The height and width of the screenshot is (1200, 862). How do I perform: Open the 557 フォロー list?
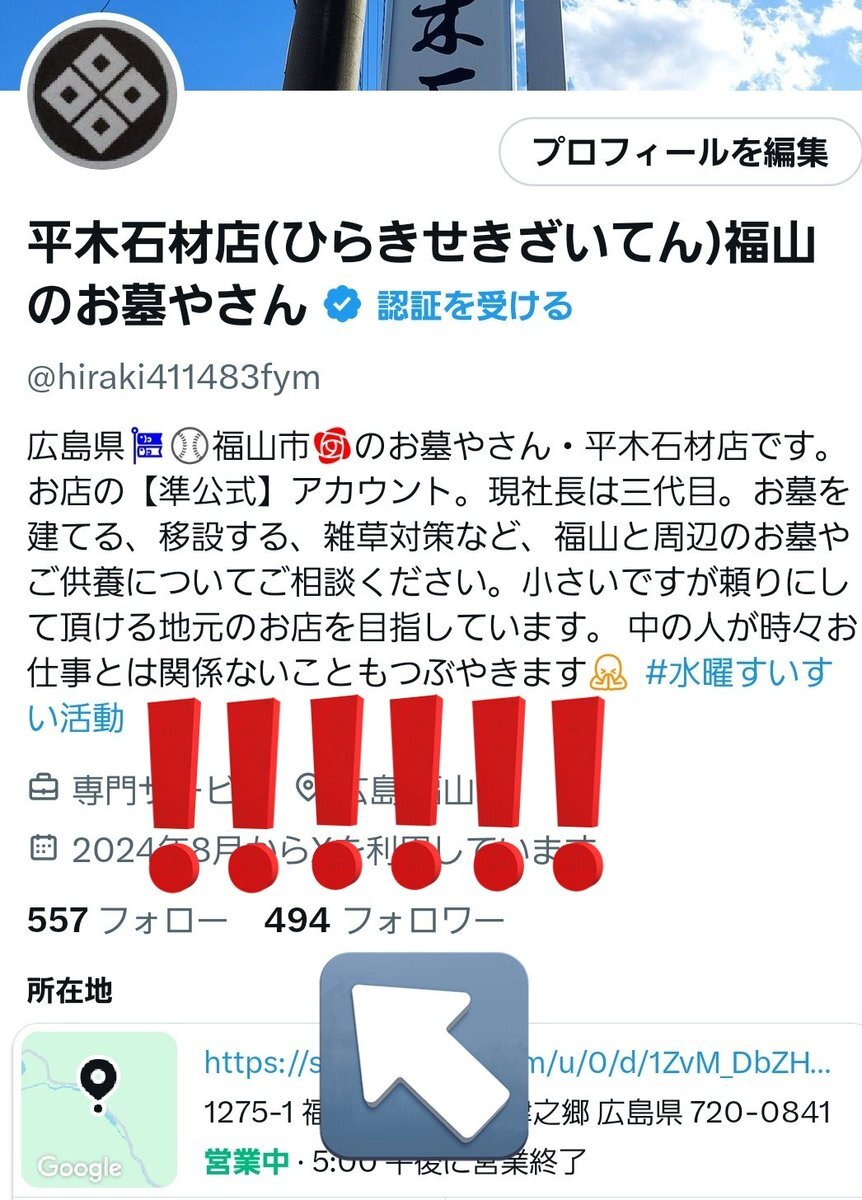(x=128, y=921)
